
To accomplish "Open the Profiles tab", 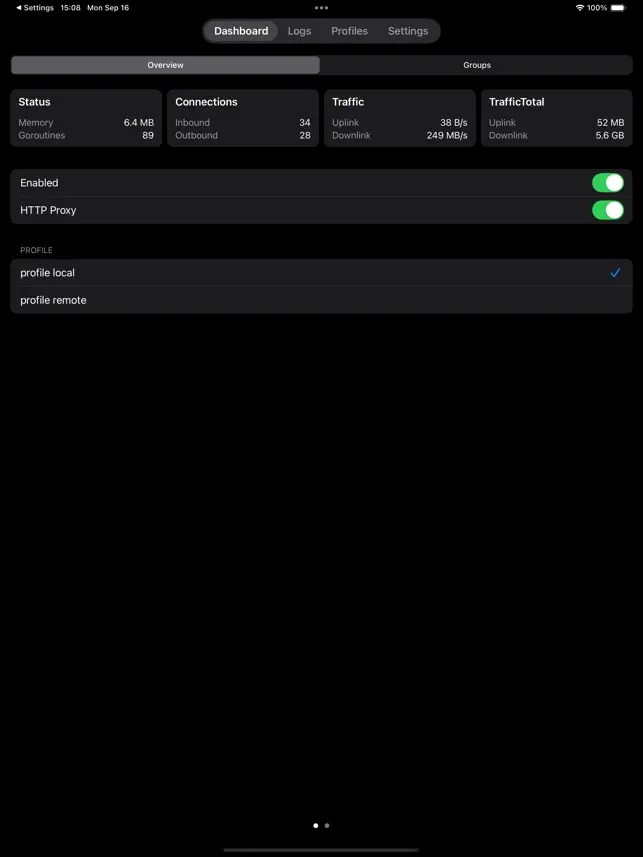I will 349,31.
